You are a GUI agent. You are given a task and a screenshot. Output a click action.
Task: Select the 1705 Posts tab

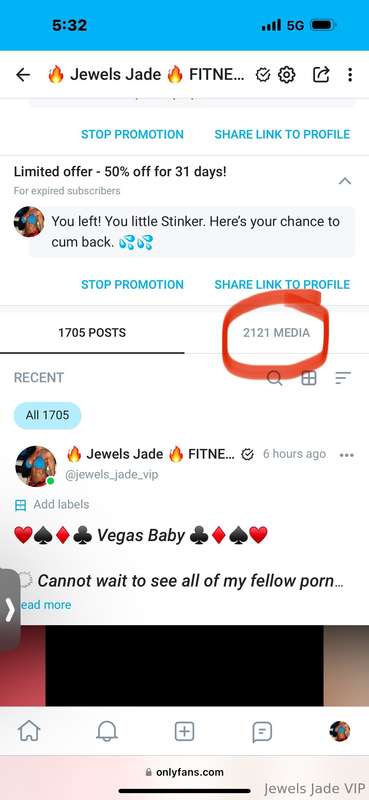(x=92, y=333)
